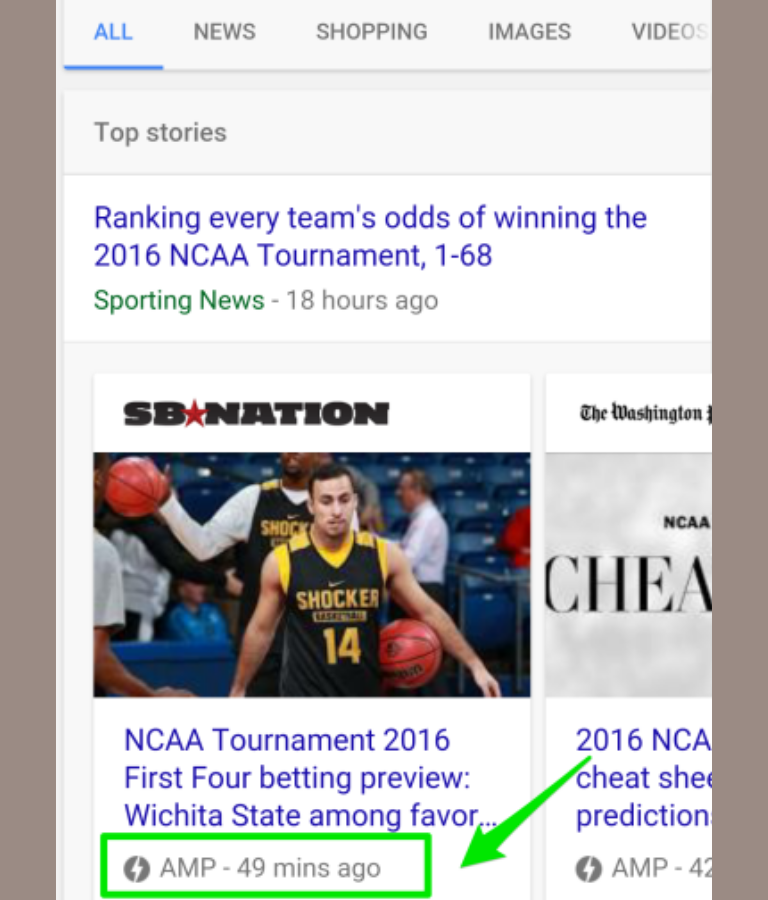Image resolution: width=768 pixels, height=900 pixels.
Task: Switch to the News tab
Action: click(224, 32)
